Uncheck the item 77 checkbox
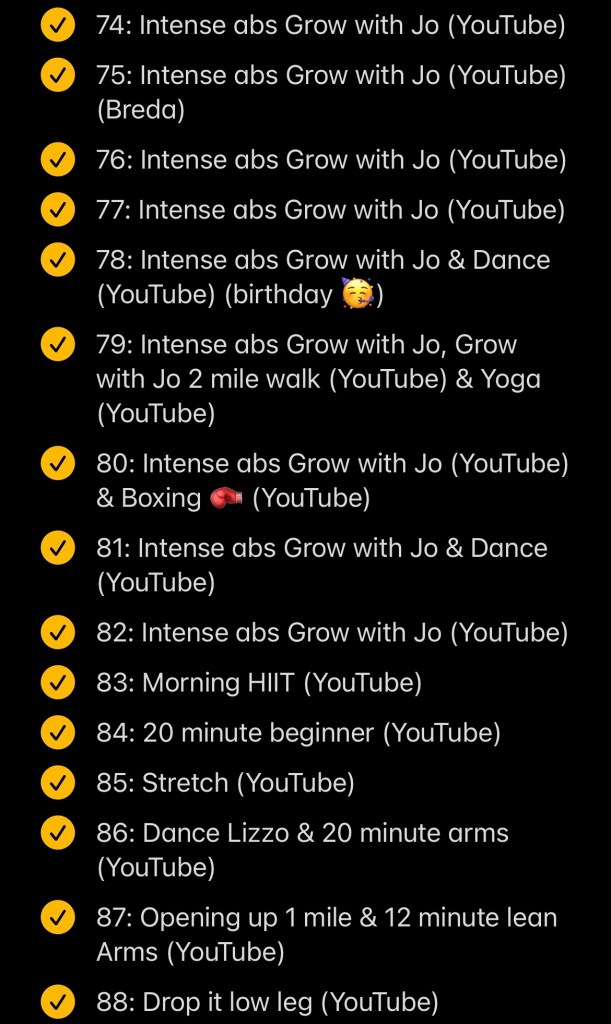 coord(59,210)
